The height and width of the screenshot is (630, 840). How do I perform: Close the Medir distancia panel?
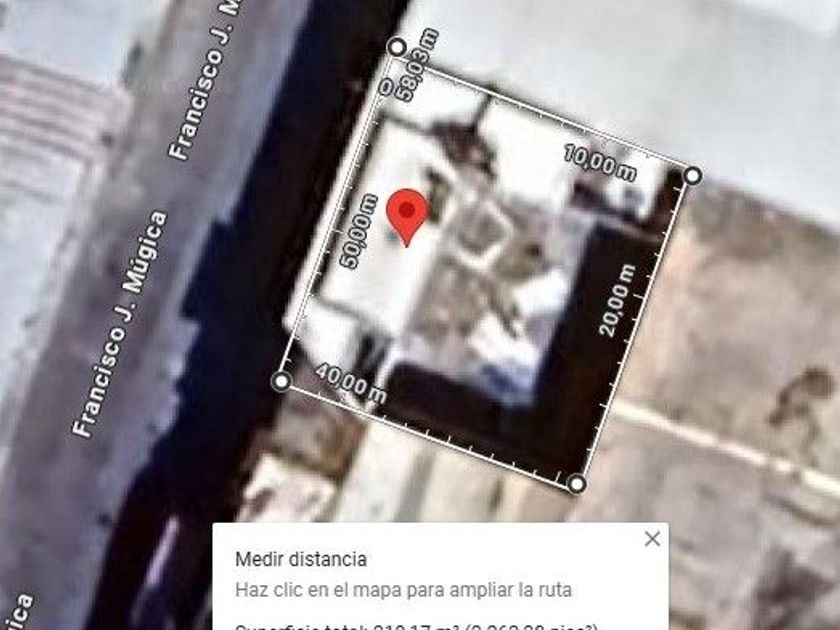(652, 539)
